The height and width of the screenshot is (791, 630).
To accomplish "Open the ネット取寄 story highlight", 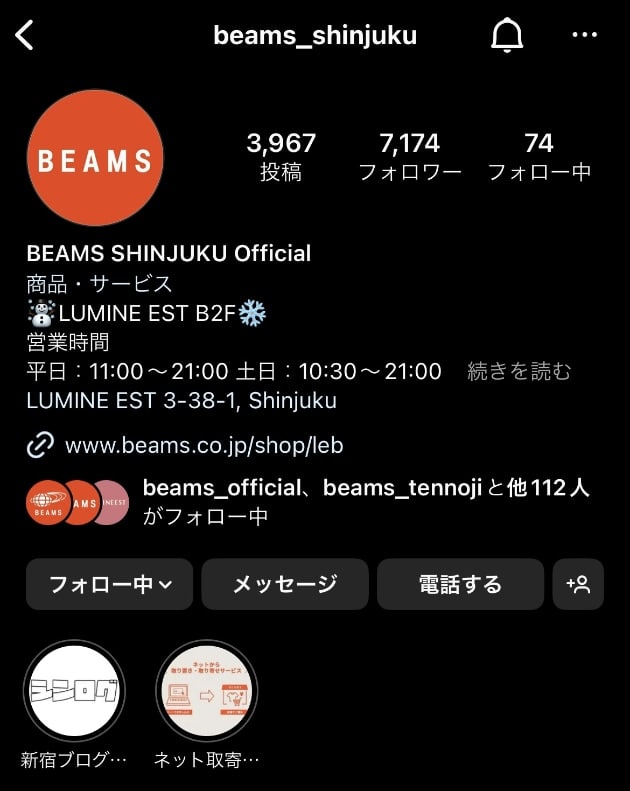I will pos(206,690).
